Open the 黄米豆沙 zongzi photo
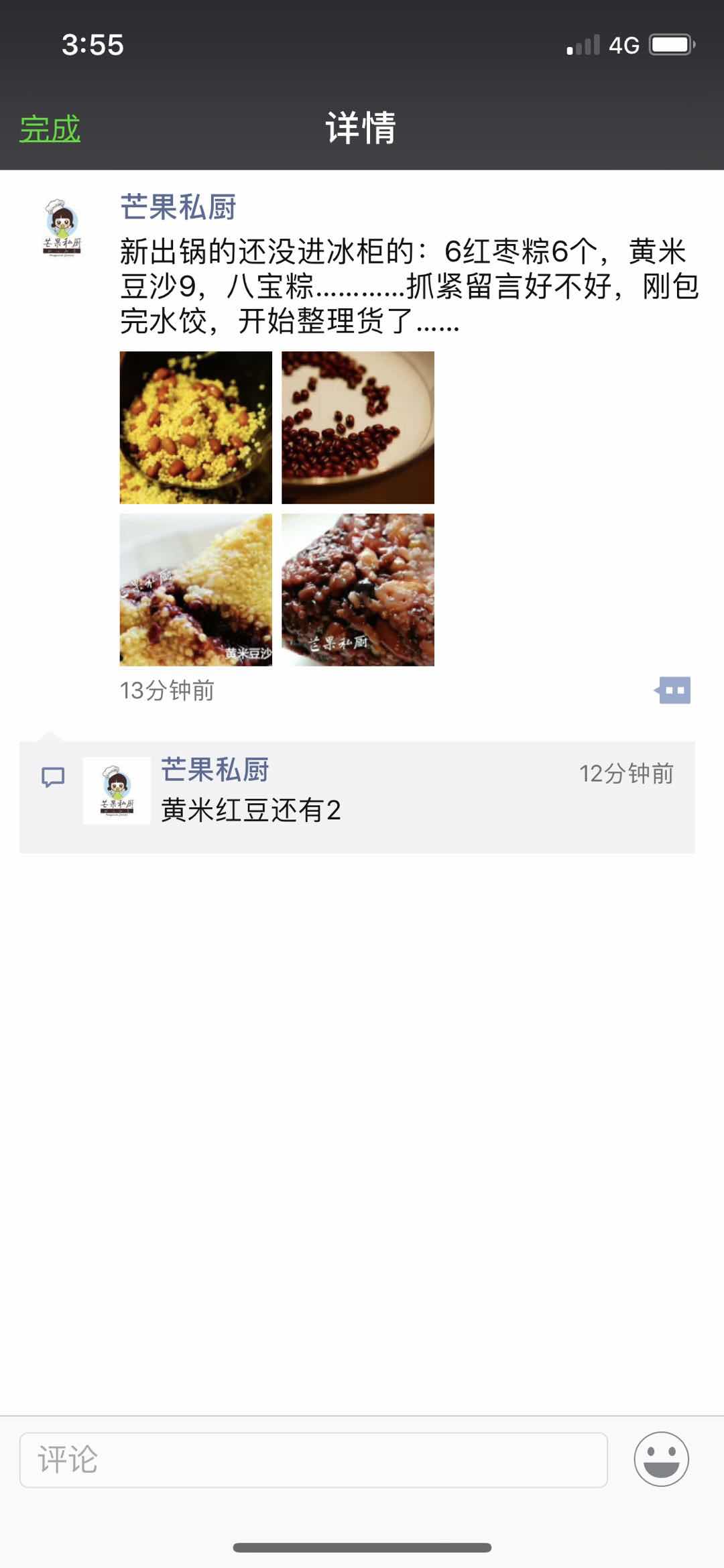724x1568 pixels. (x=196, y=590)
